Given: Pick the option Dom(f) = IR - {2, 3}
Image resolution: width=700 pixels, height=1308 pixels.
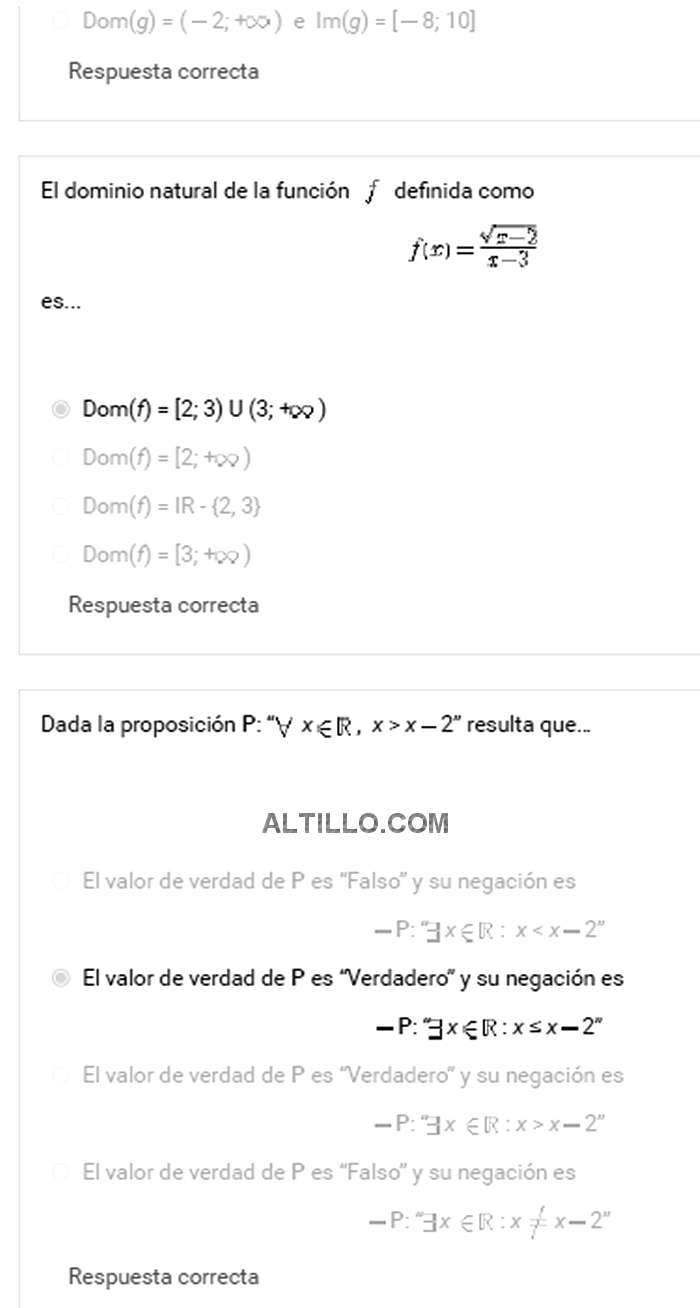Looking at the screenshot, I should 60,506.
